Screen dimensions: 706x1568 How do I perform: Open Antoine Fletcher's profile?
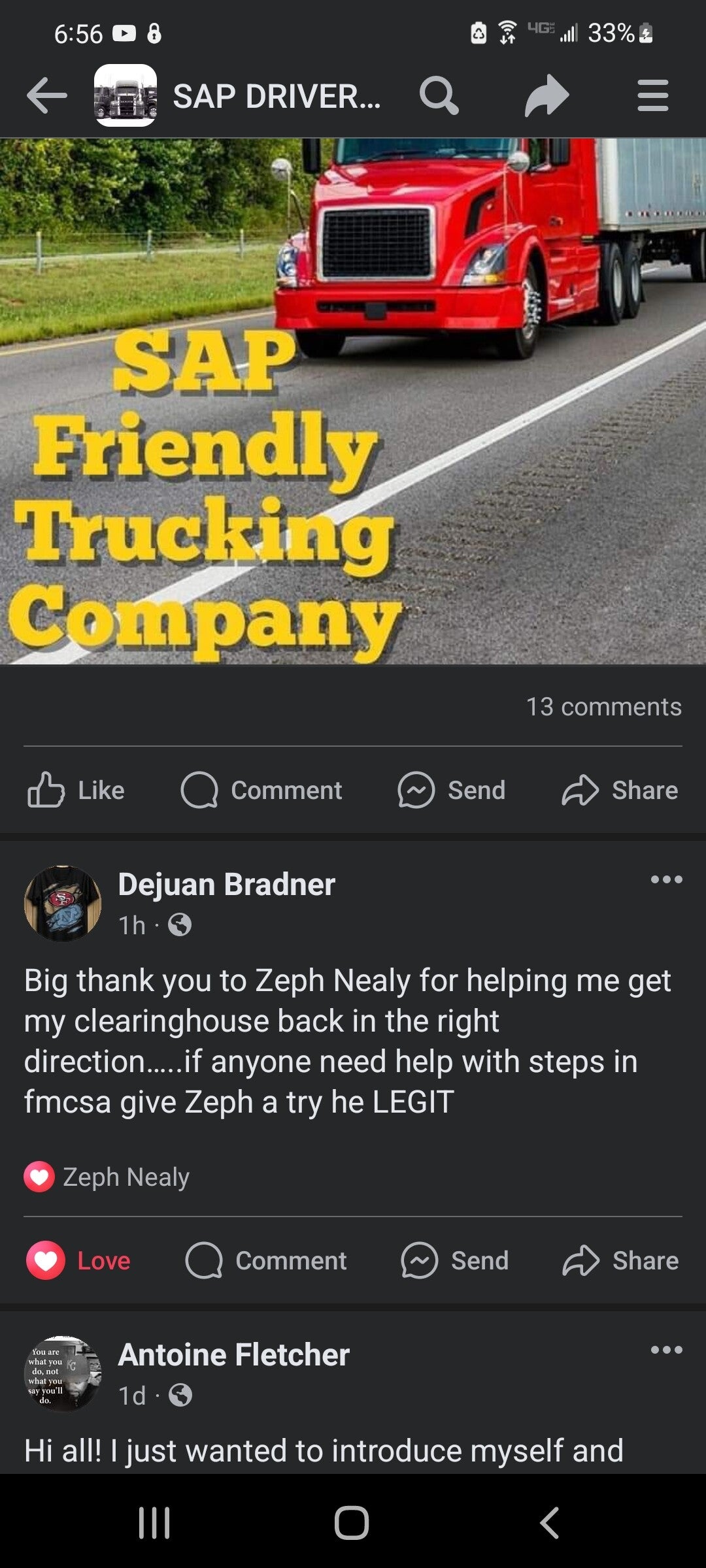pyautogui.click(x=233, y=1355)
